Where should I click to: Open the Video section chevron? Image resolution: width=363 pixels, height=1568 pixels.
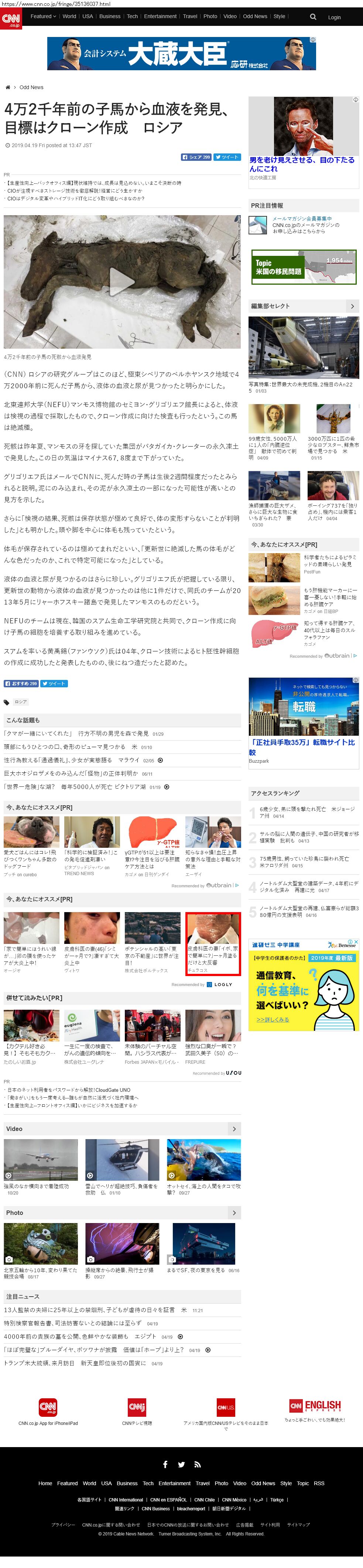click(x=234, y=1128)
